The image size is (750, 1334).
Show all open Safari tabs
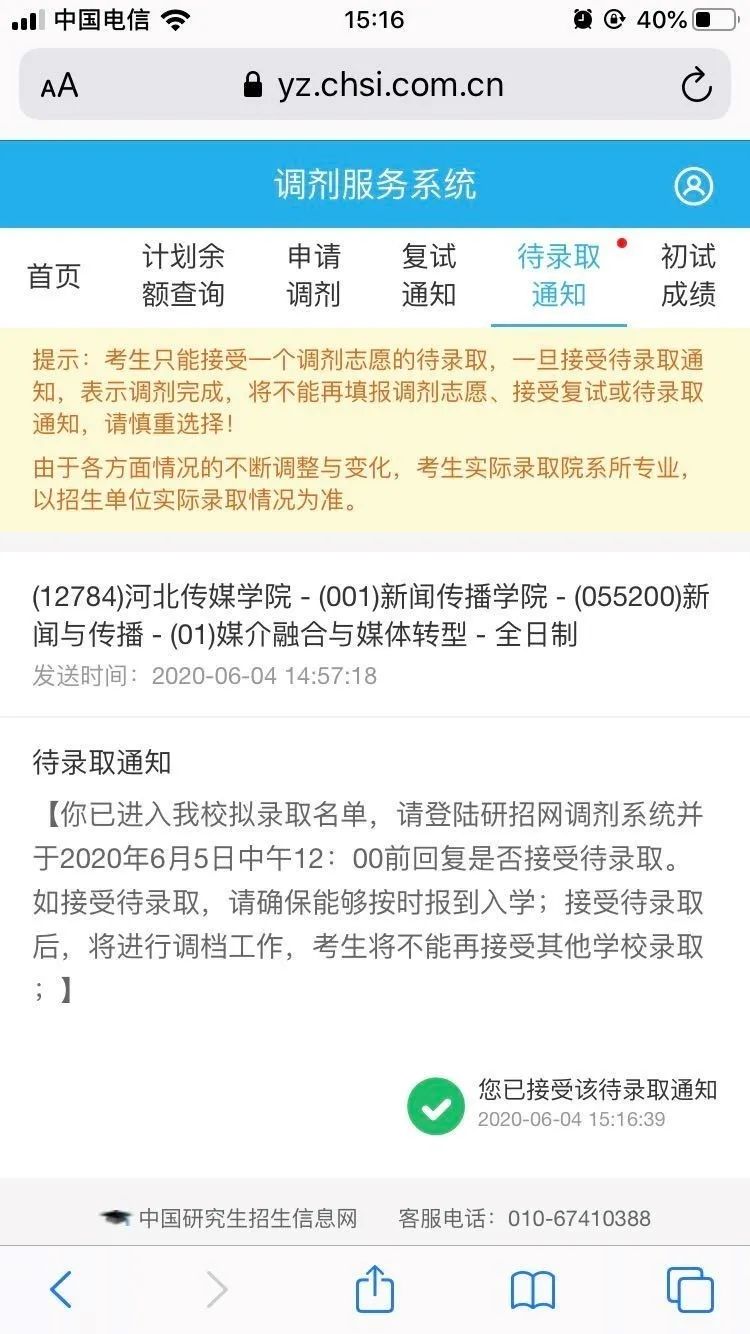coord(689,1289)
